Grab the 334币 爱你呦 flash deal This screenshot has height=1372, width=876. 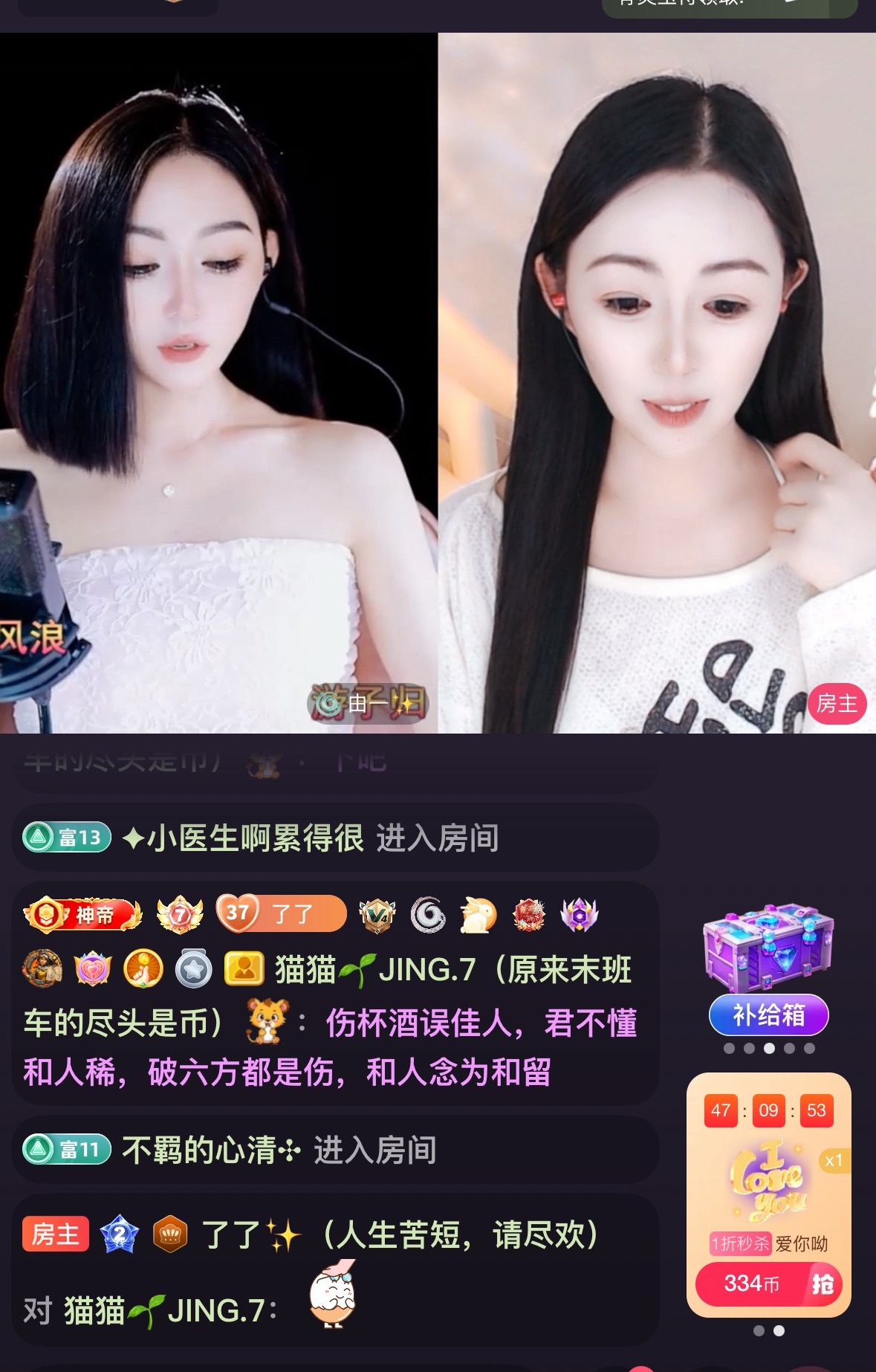pos(768,1284)
